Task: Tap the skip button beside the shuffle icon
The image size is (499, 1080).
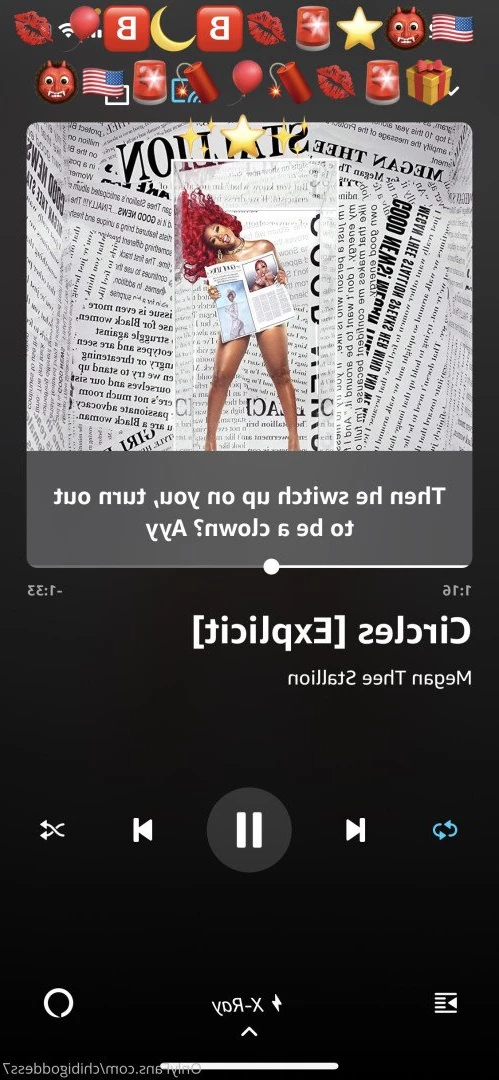Action: (x=143, y=830)
